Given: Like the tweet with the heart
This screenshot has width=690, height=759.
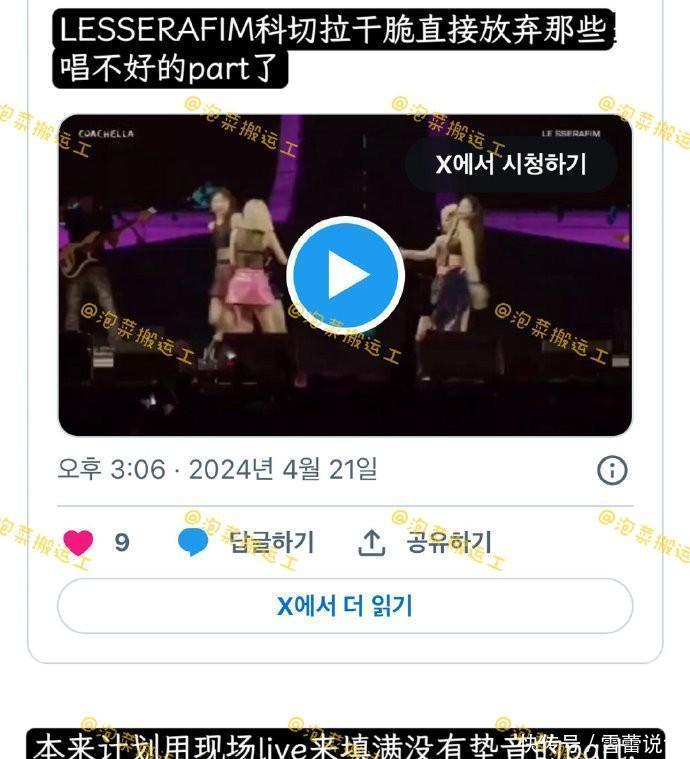Looking at the screenshot, I should coord(78,543).
